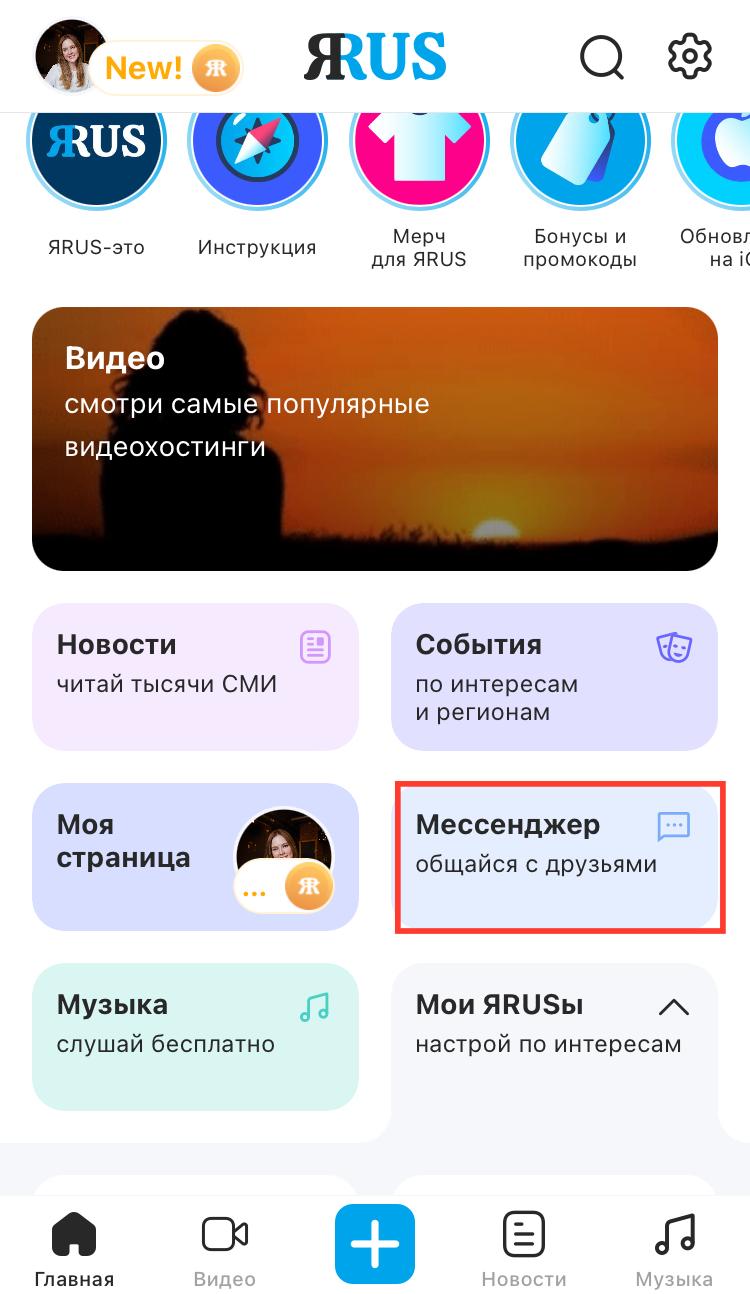Collapse the Мои ЯRUSы section
This screenshot has height=1294, width=750.
click(674, 1006)
